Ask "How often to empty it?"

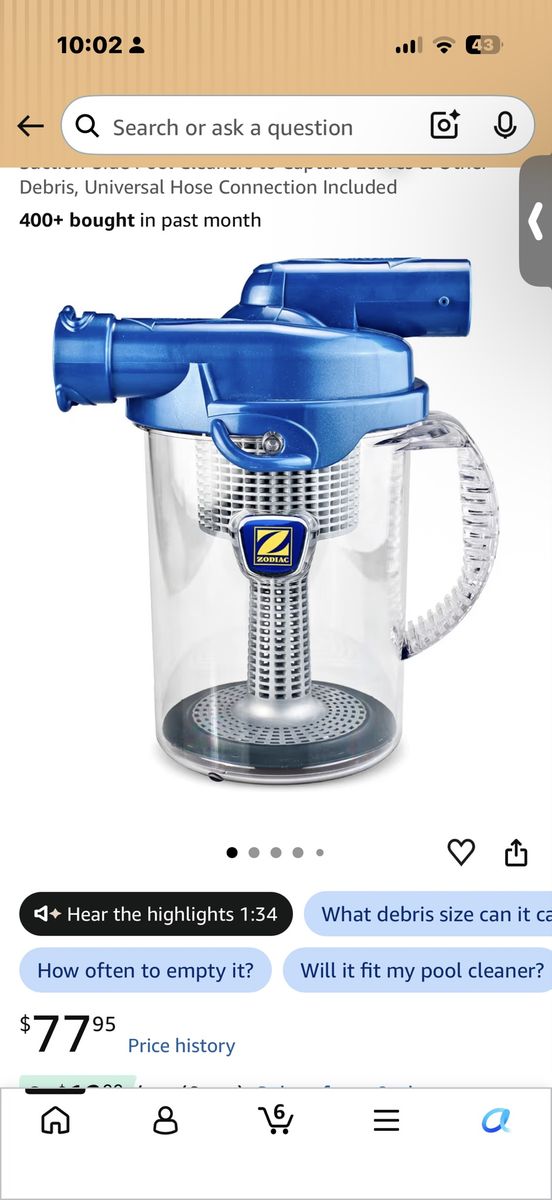[145, 970]
